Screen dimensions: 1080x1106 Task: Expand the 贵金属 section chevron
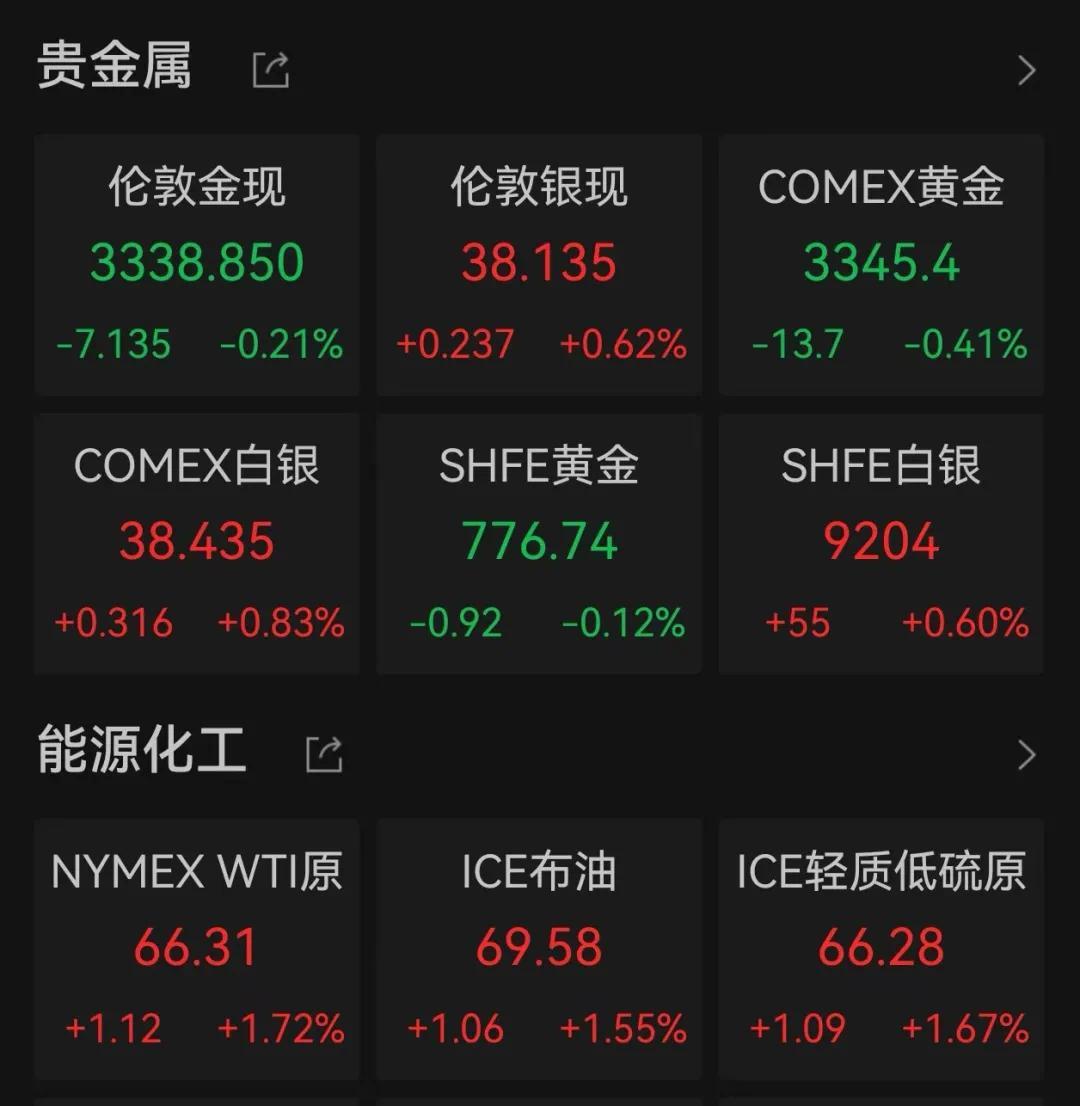(1026, 70)
